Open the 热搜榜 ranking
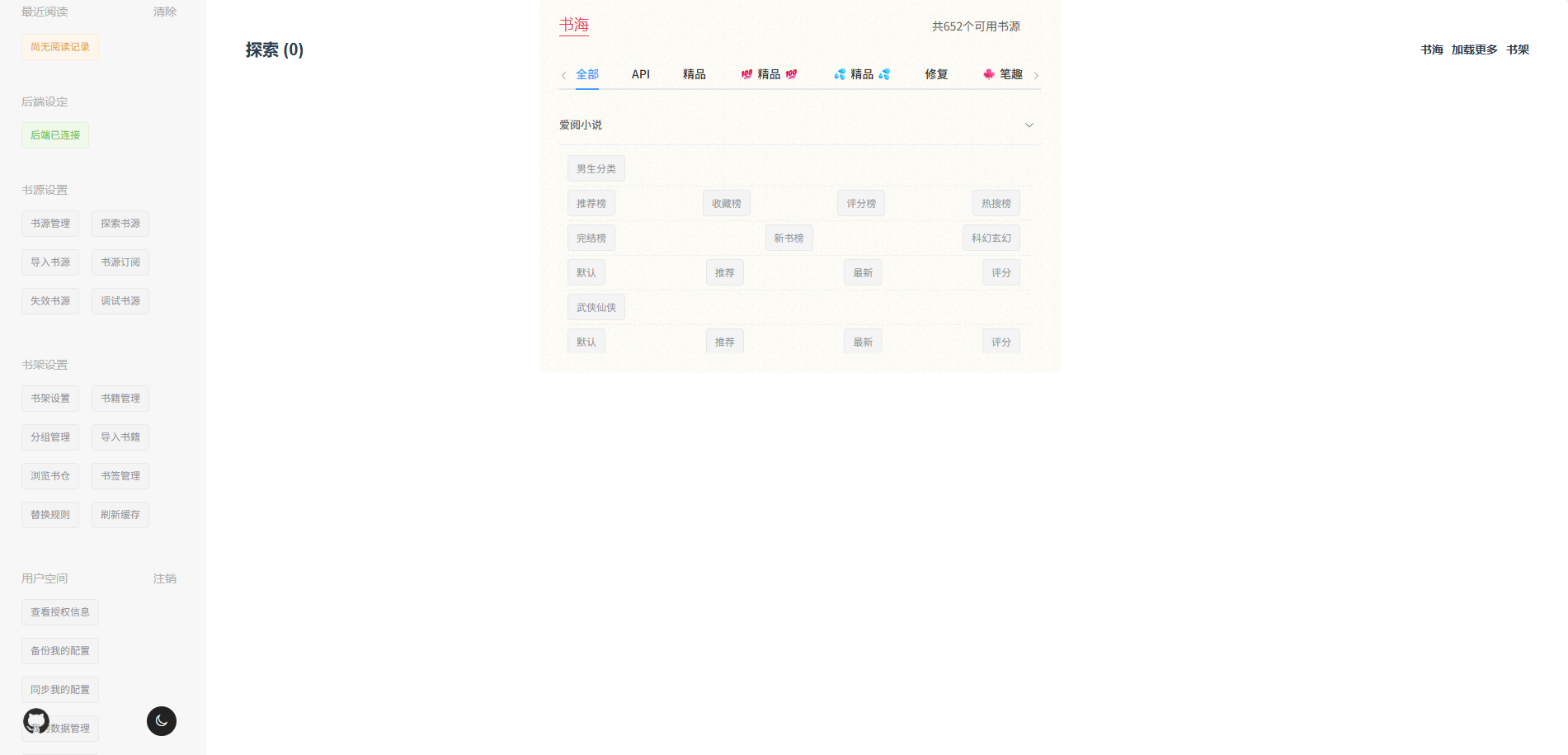Image resolution: width=1568 pixels, height=755 pixels. [996, 204]
